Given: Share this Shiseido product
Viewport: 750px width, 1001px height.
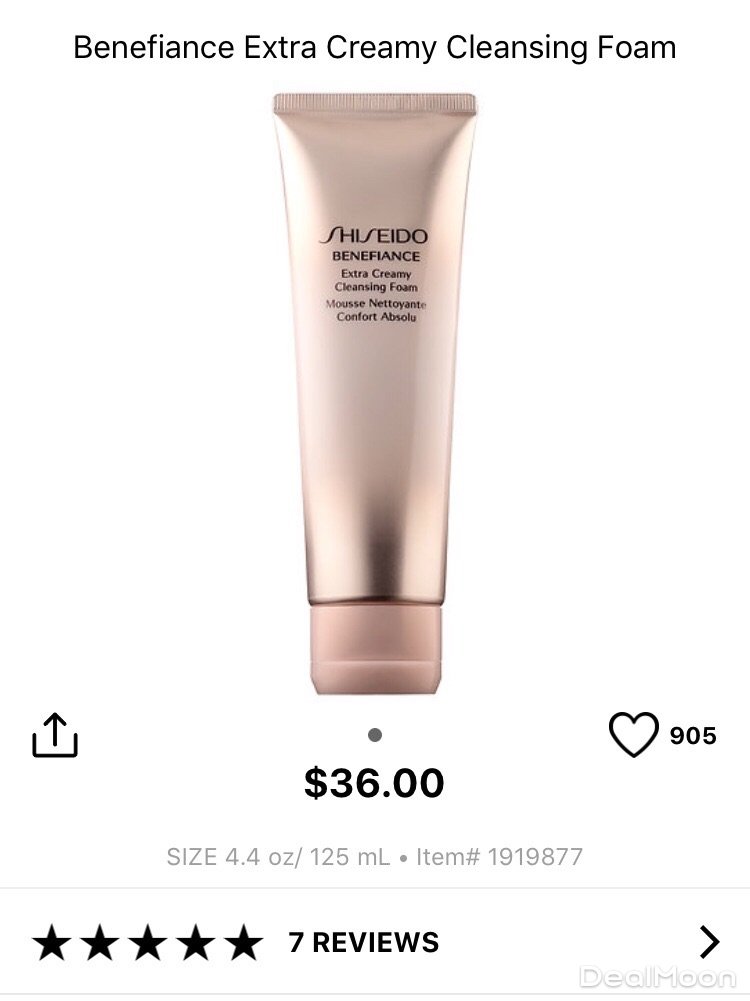Looking at the screenshot, I should (x=55, y=735).
